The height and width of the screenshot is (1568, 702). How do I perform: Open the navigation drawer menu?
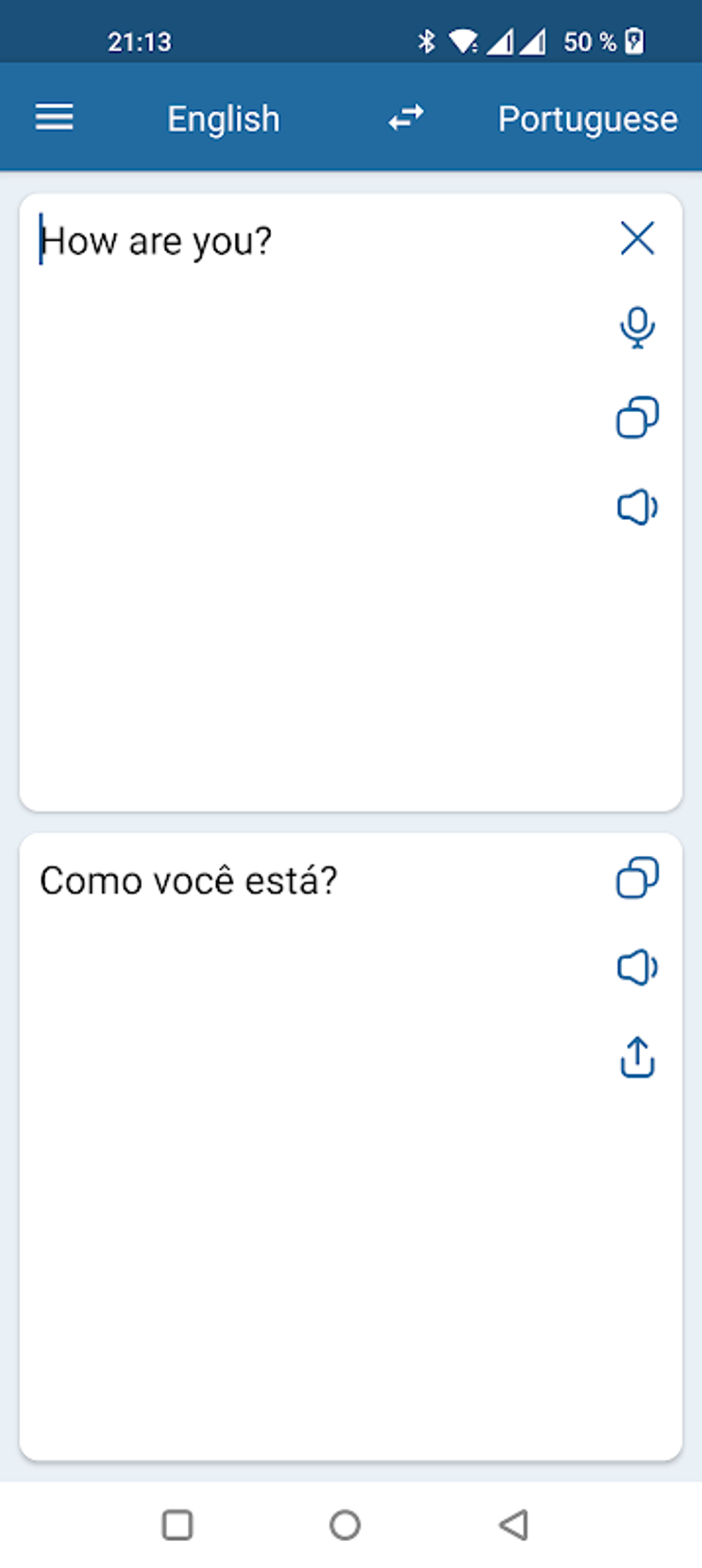(55, 118)
